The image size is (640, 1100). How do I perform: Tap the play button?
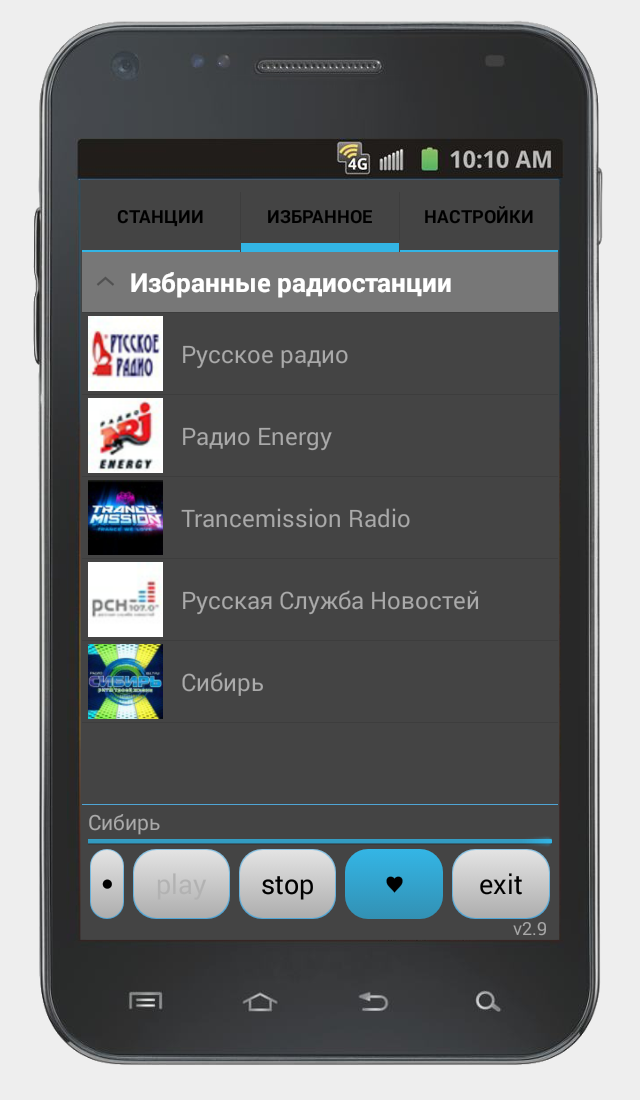(182, 884)
